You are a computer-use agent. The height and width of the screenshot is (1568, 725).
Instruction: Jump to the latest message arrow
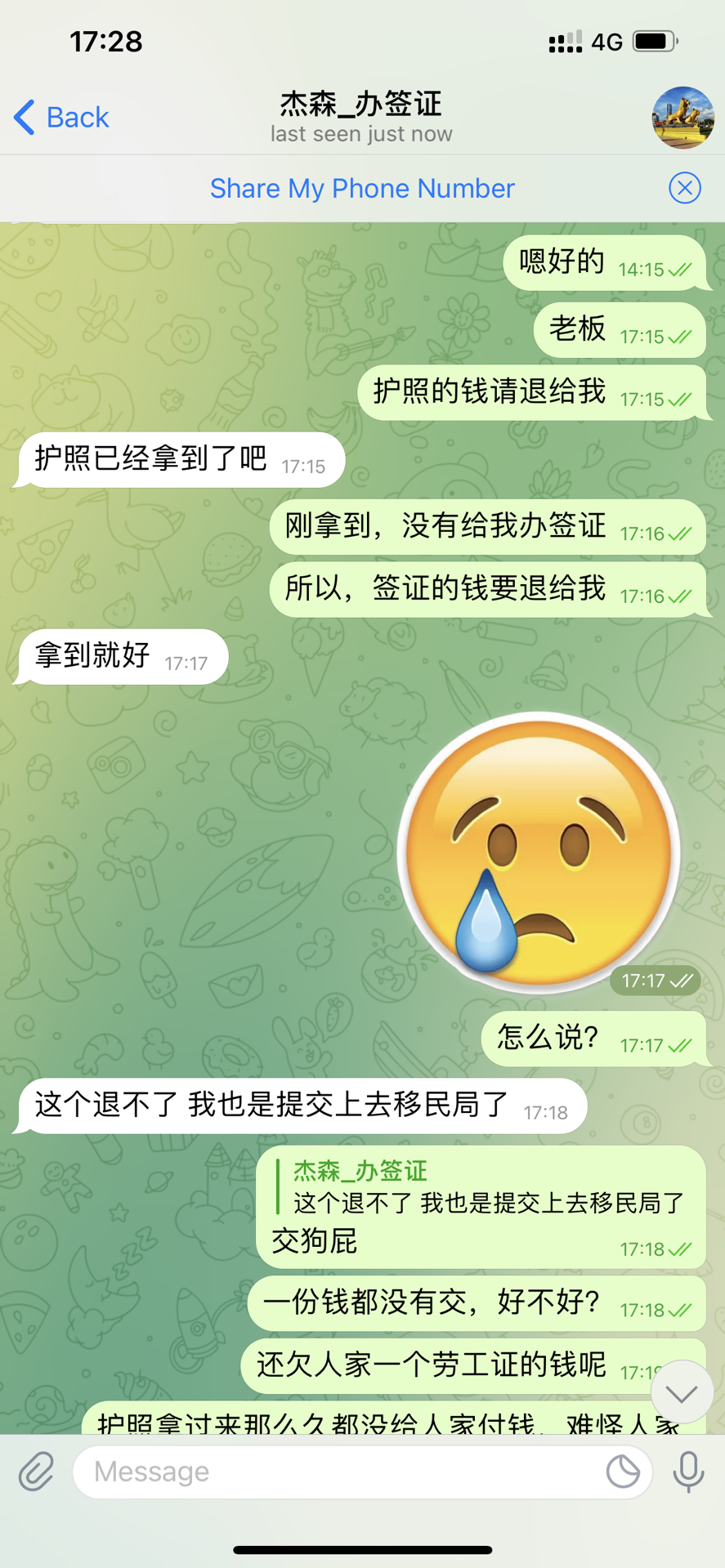[x=682, y=1393]
